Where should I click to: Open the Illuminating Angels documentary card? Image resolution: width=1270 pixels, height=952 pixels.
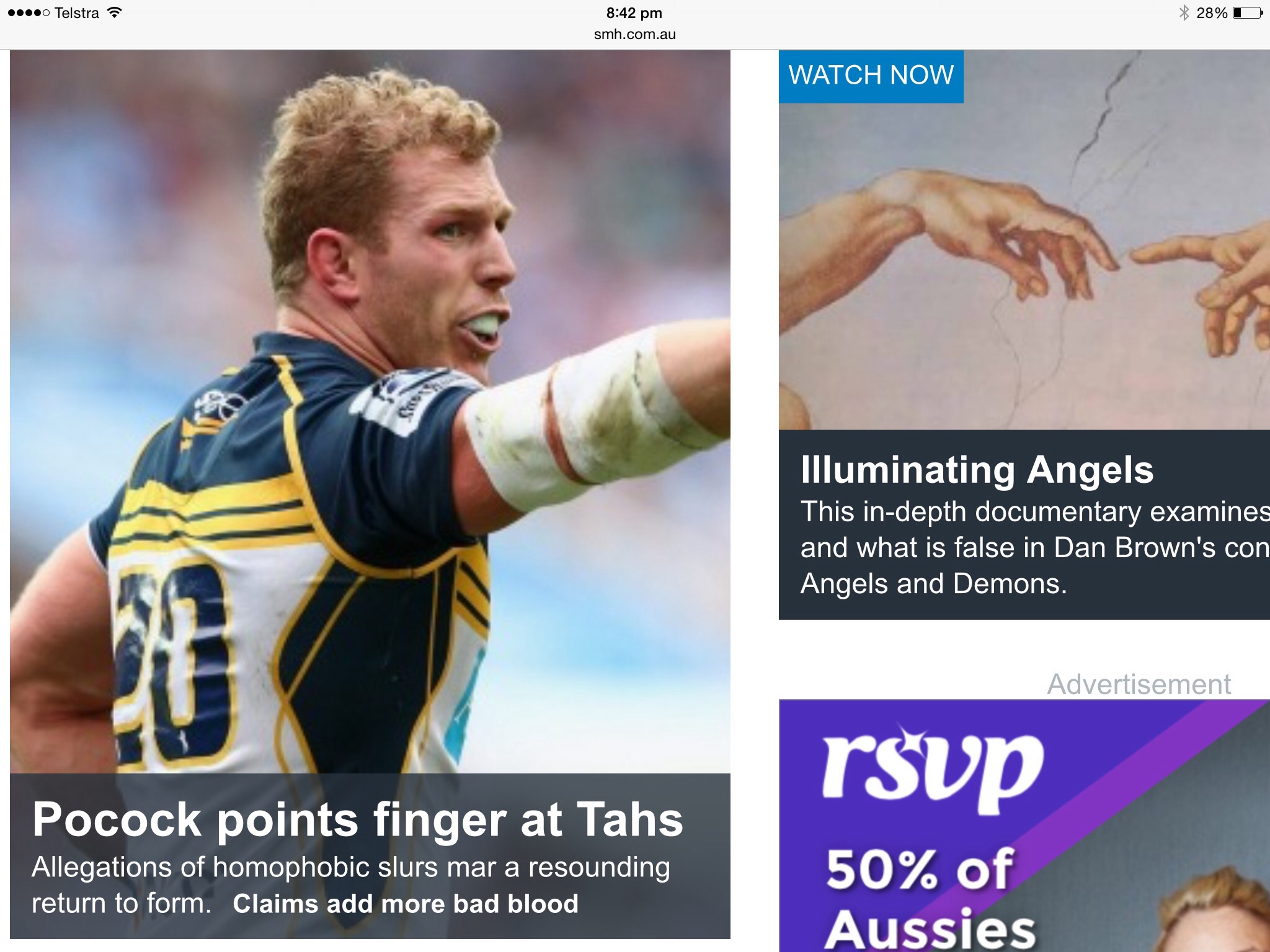pyautogui.click(x=977, y=470)
